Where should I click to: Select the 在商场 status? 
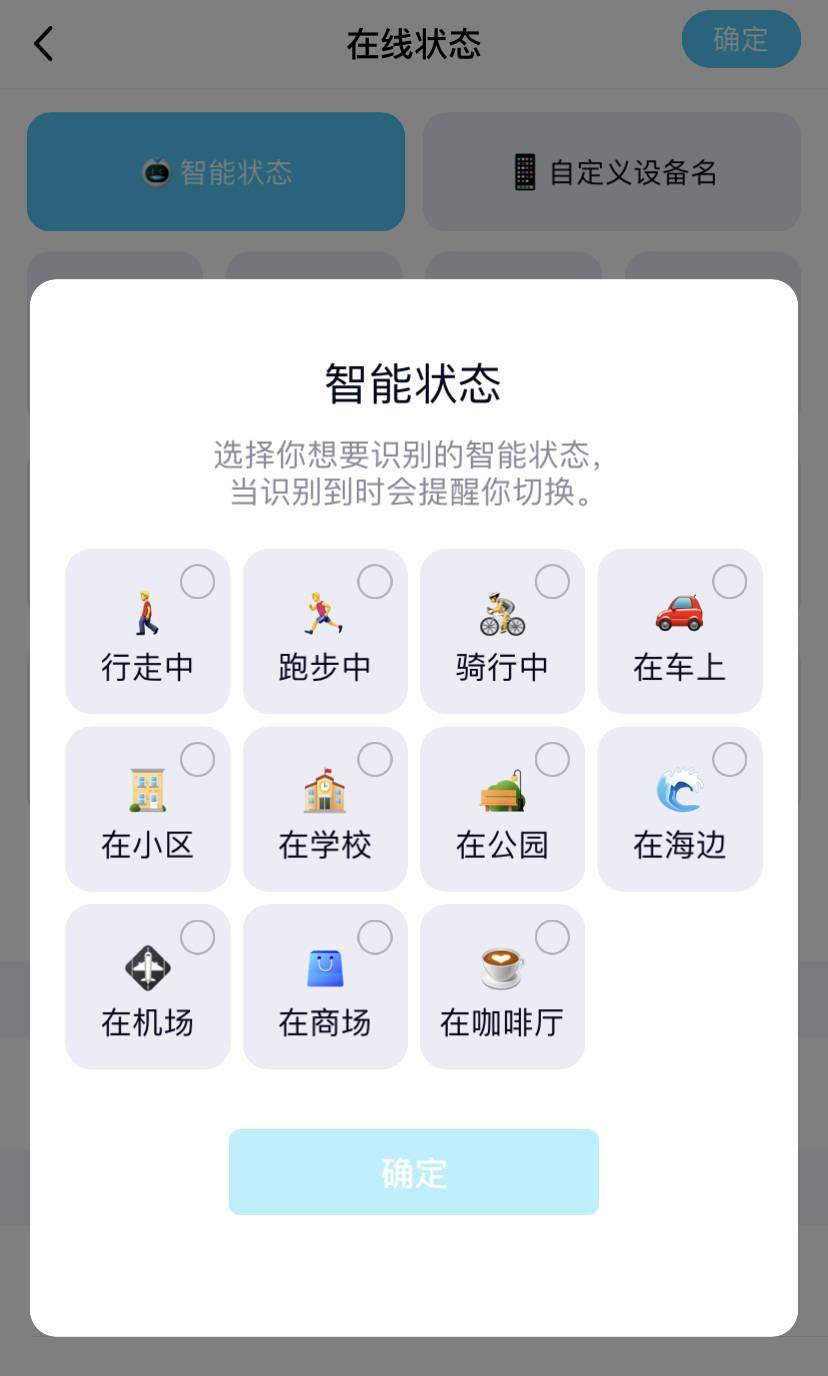click(x=325, y=987)
